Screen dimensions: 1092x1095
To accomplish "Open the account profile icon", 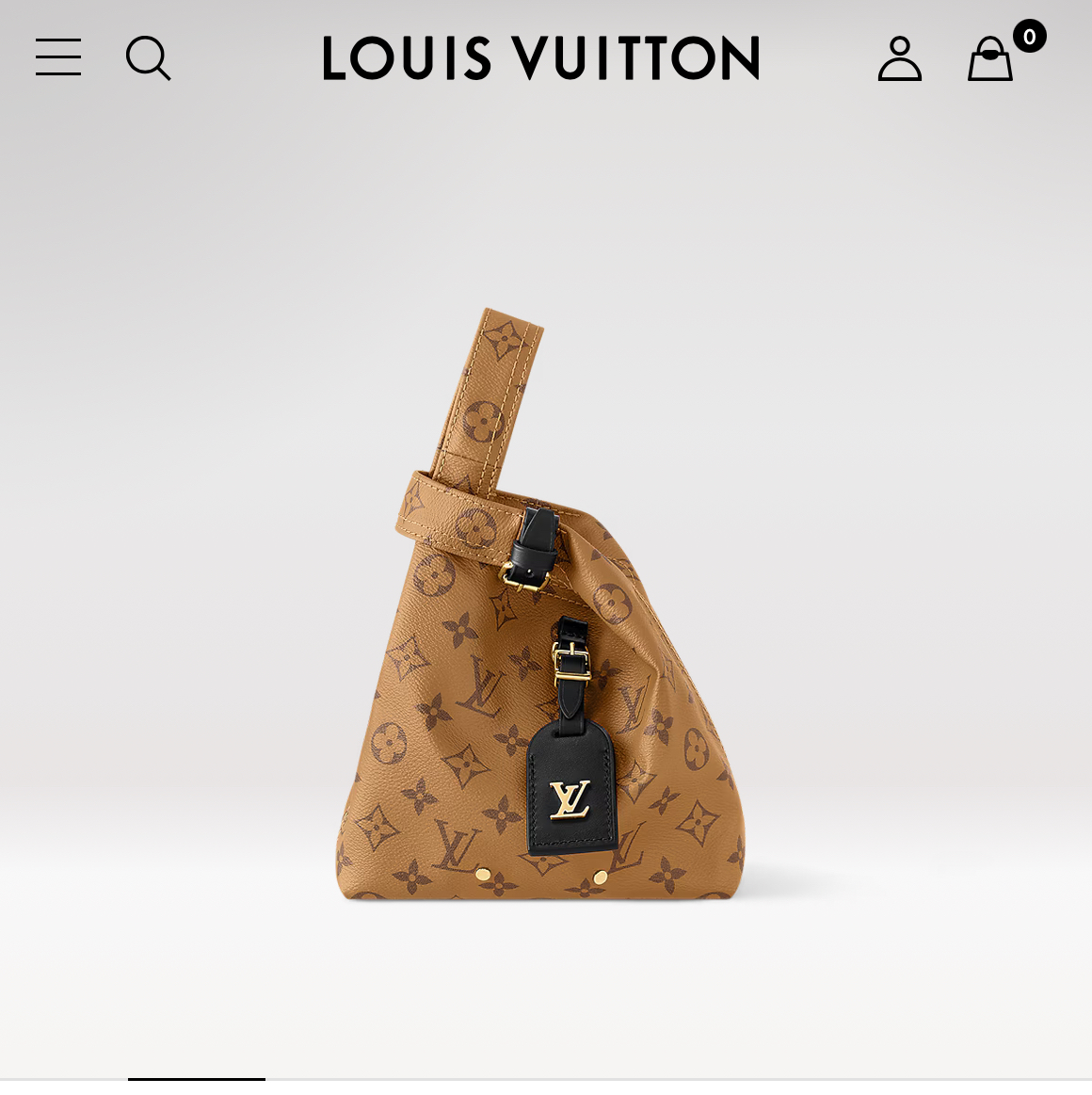I will 899,58.
